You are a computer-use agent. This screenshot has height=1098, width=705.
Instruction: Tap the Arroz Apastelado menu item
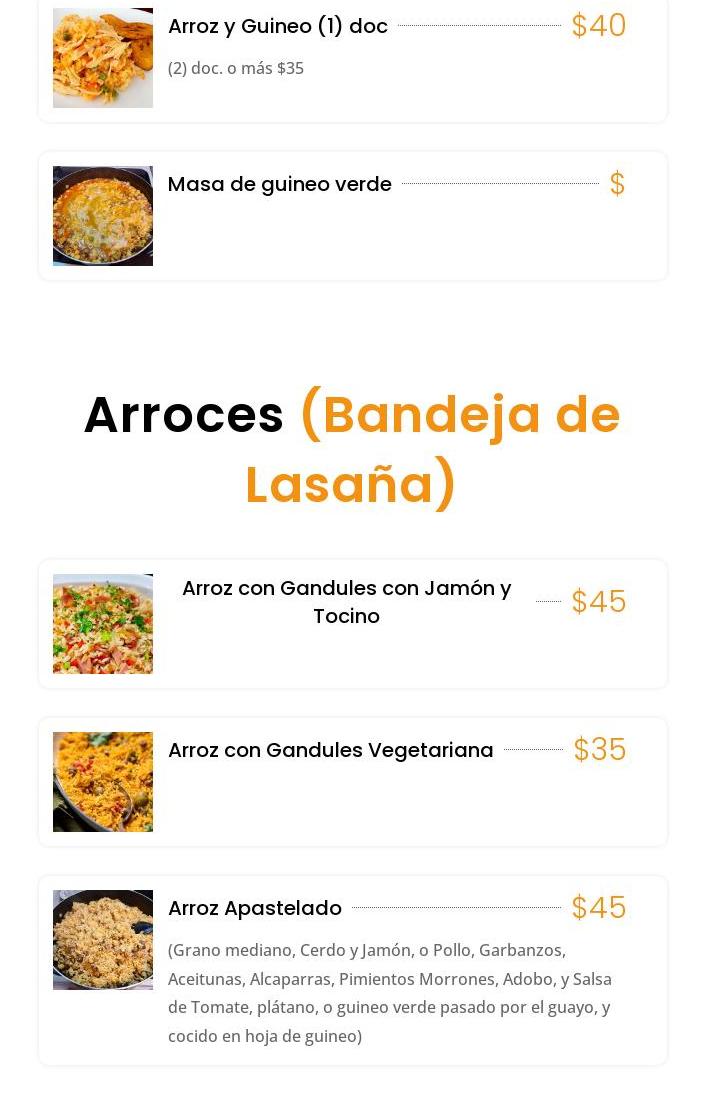255,909
